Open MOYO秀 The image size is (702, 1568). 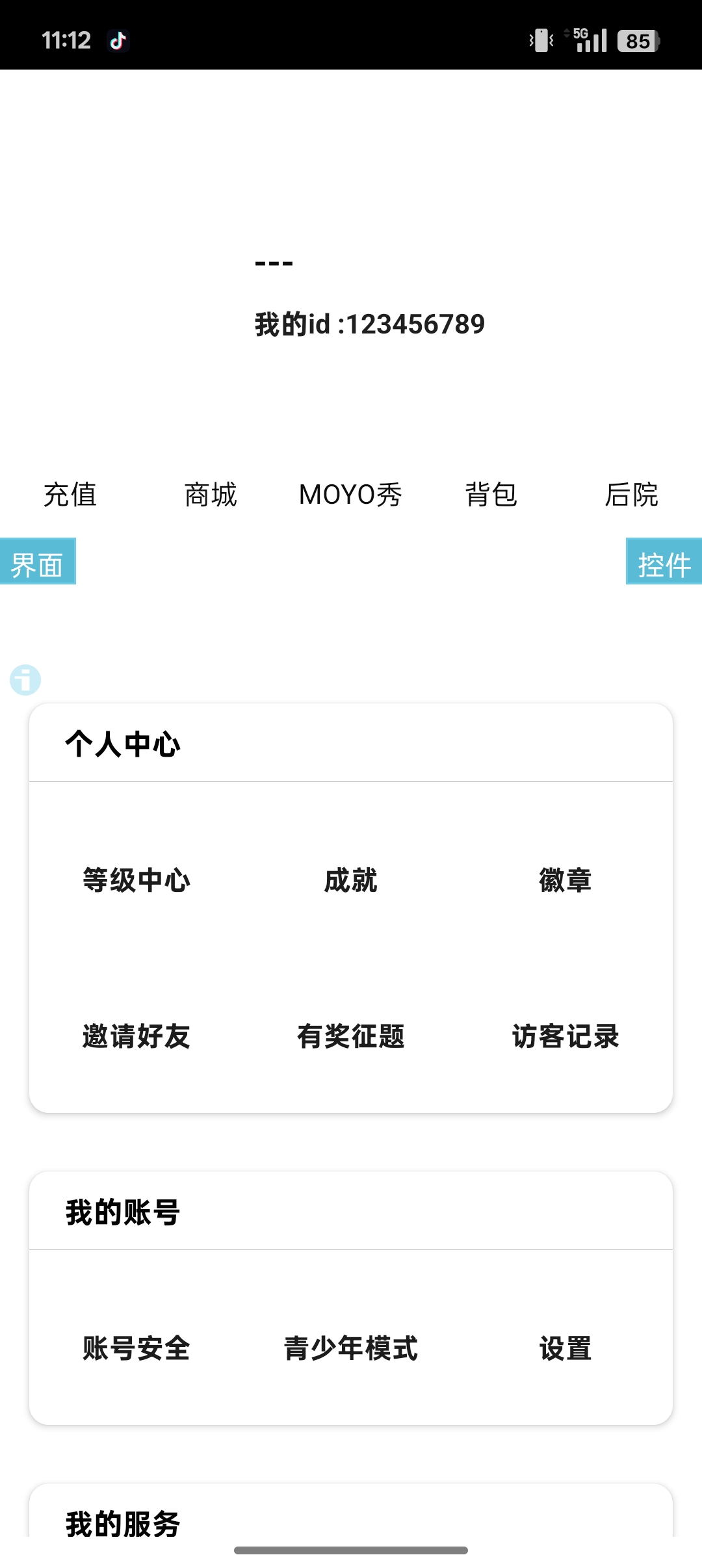(x=350, y=495)
